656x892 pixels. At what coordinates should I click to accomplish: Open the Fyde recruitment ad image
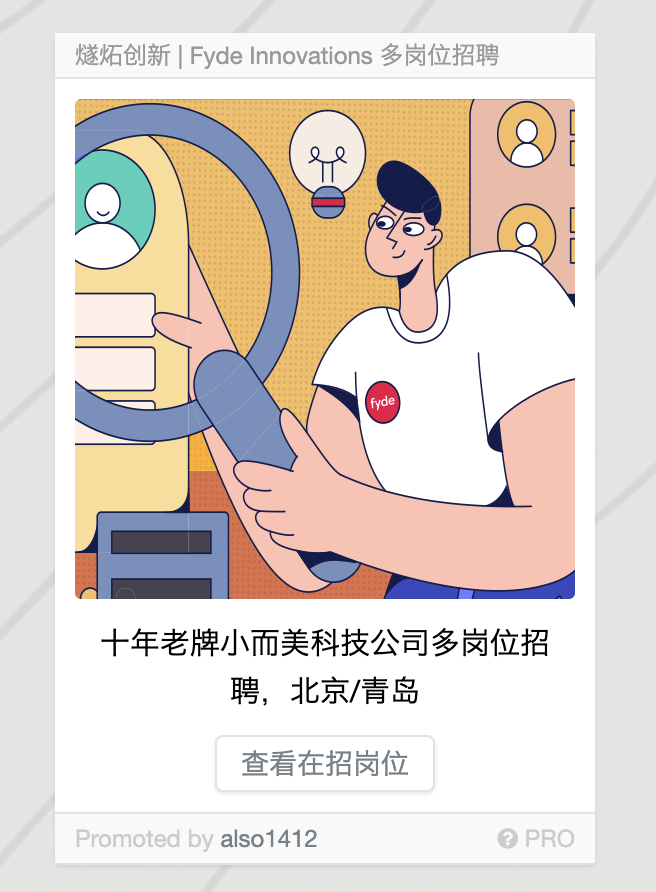tap(325, 348)
